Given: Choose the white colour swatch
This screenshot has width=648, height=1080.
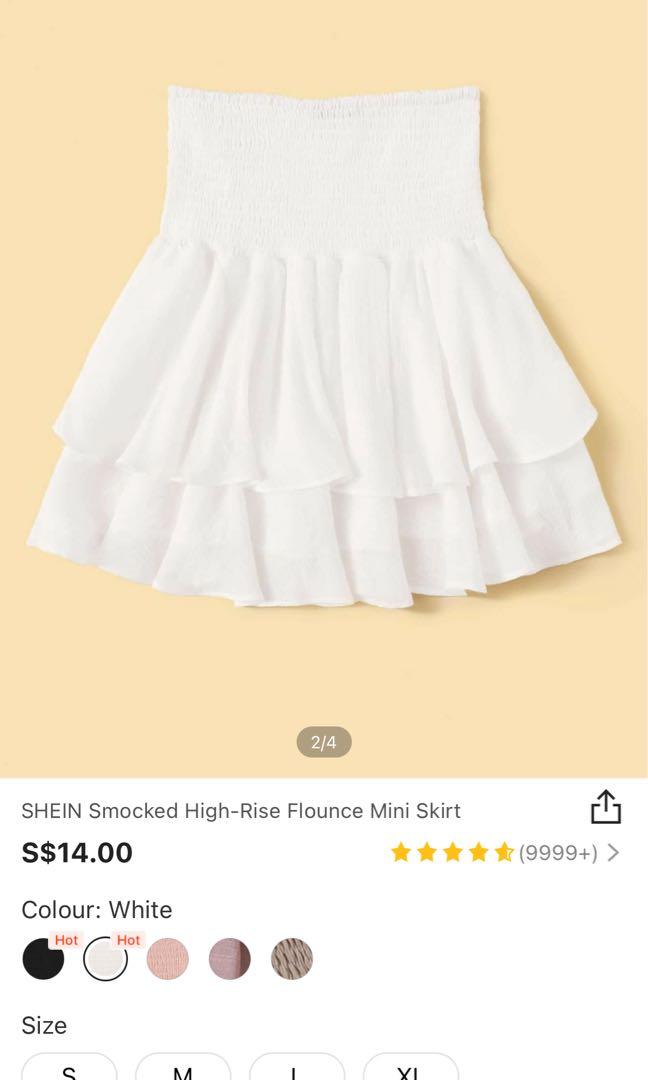Looking at the screenshot, I should (105, 959).
